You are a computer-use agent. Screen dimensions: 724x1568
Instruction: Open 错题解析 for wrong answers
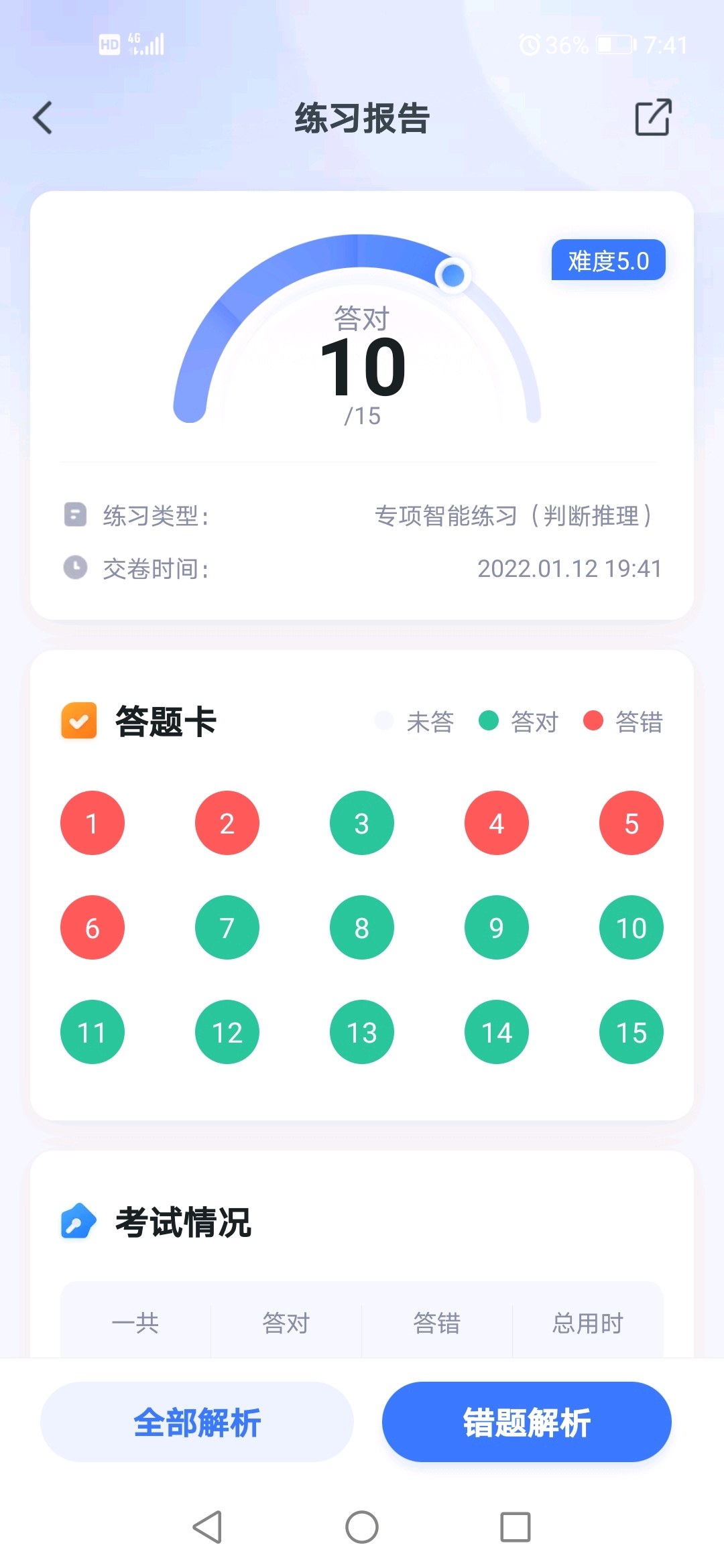click(x=527, y=1422)
